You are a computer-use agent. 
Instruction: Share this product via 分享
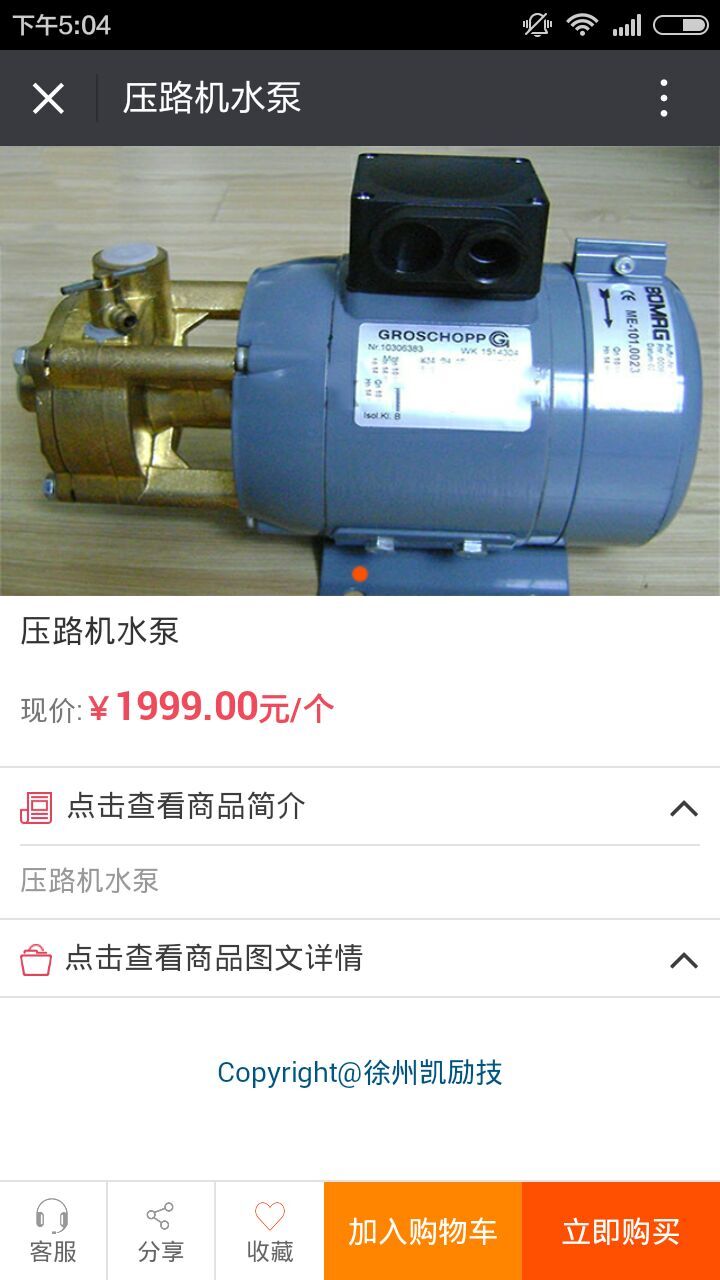(160, 1231)
